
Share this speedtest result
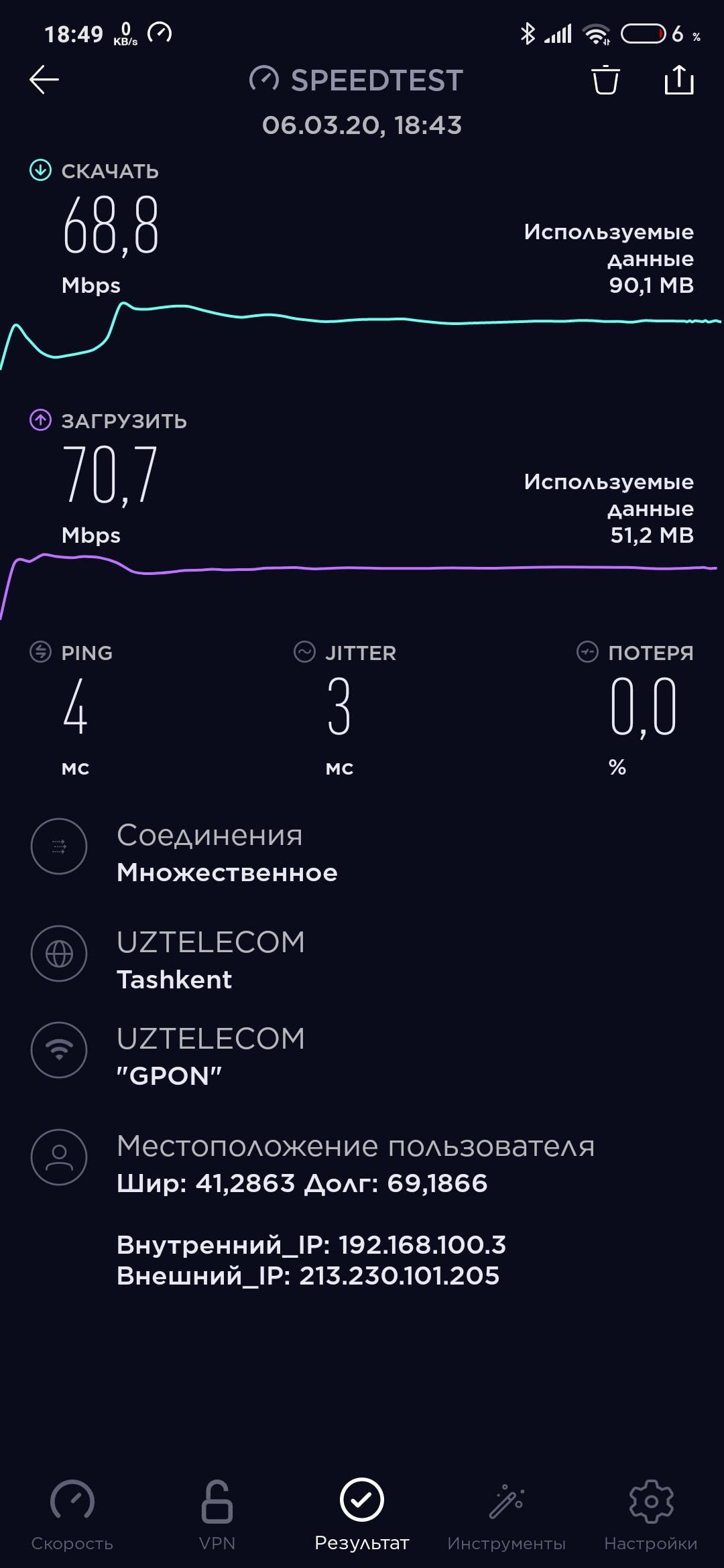(678, 80)
